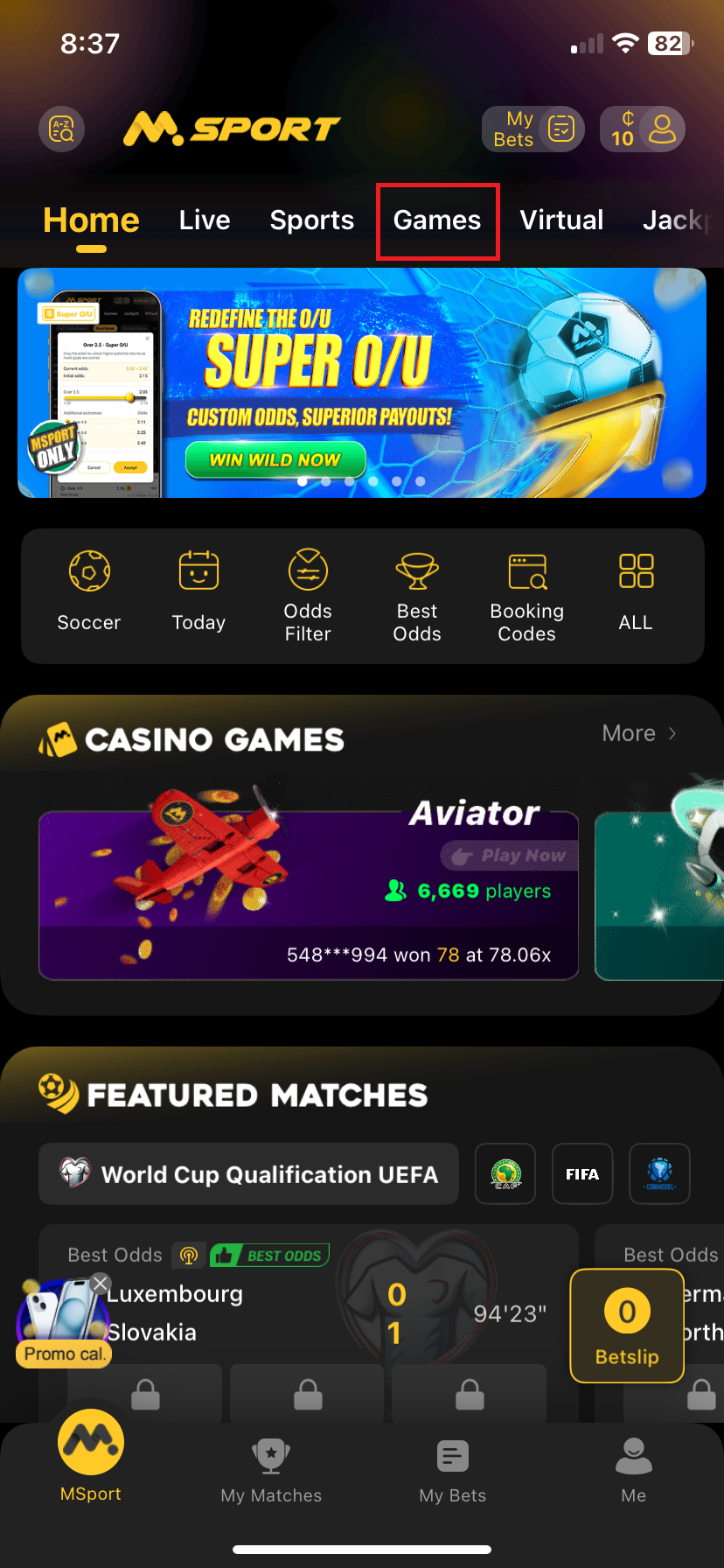Open Booking Codes
This screenshot has height=1568, width=724.
tap(526, 595)
